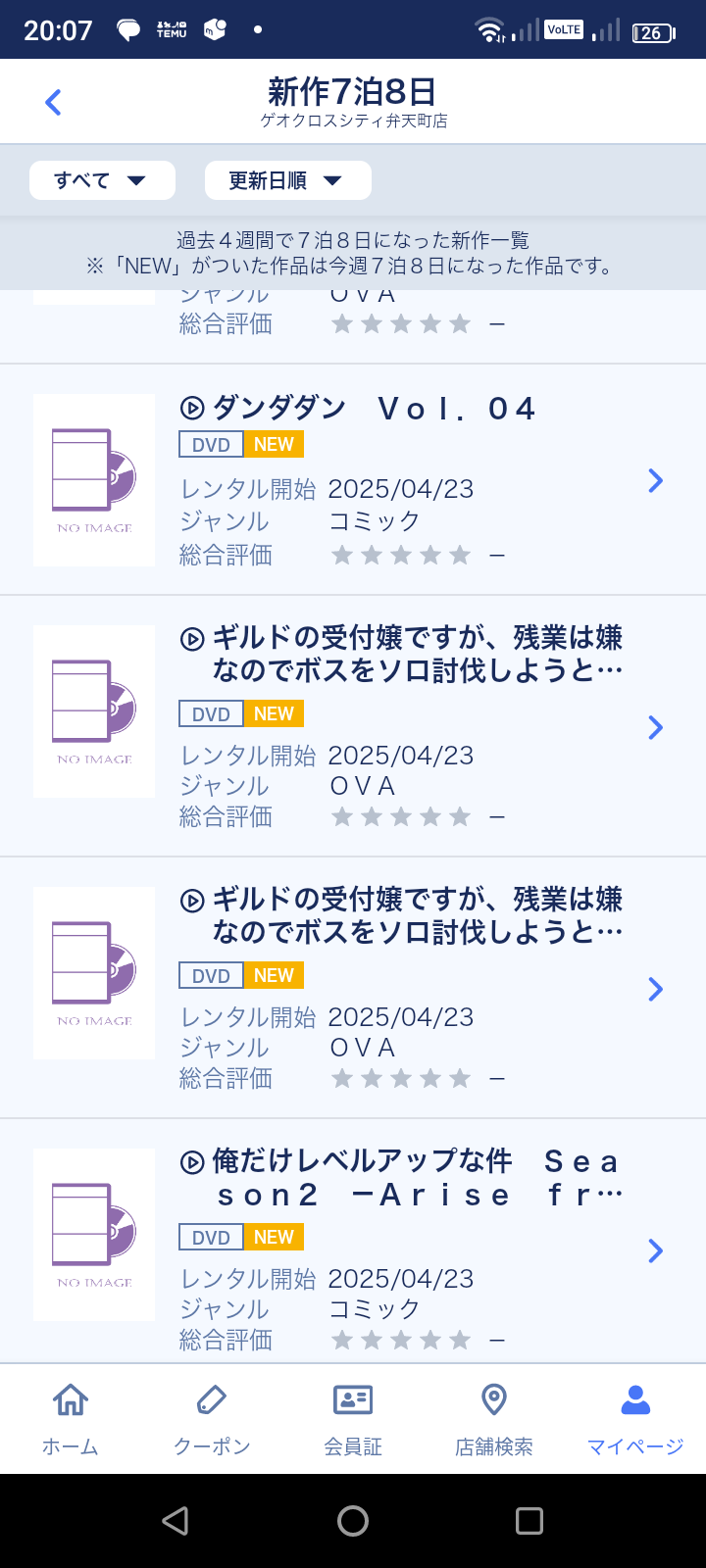Viewport: 706px width, 1568px height.
Task: Open the 更新日順 sort dropdown
Action: tap(287, 180)
